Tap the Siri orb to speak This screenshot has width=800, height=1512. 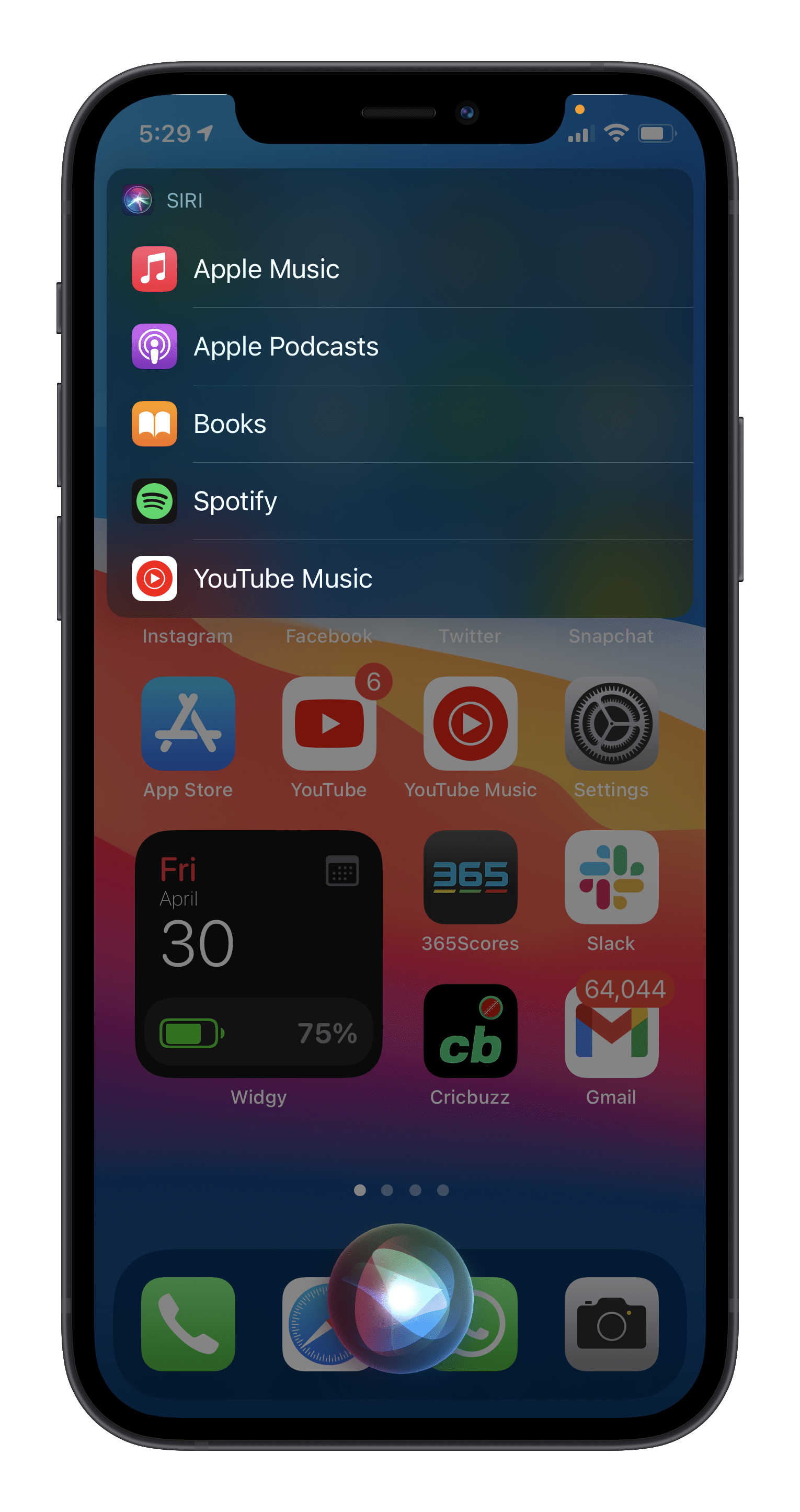(401, 1298)
